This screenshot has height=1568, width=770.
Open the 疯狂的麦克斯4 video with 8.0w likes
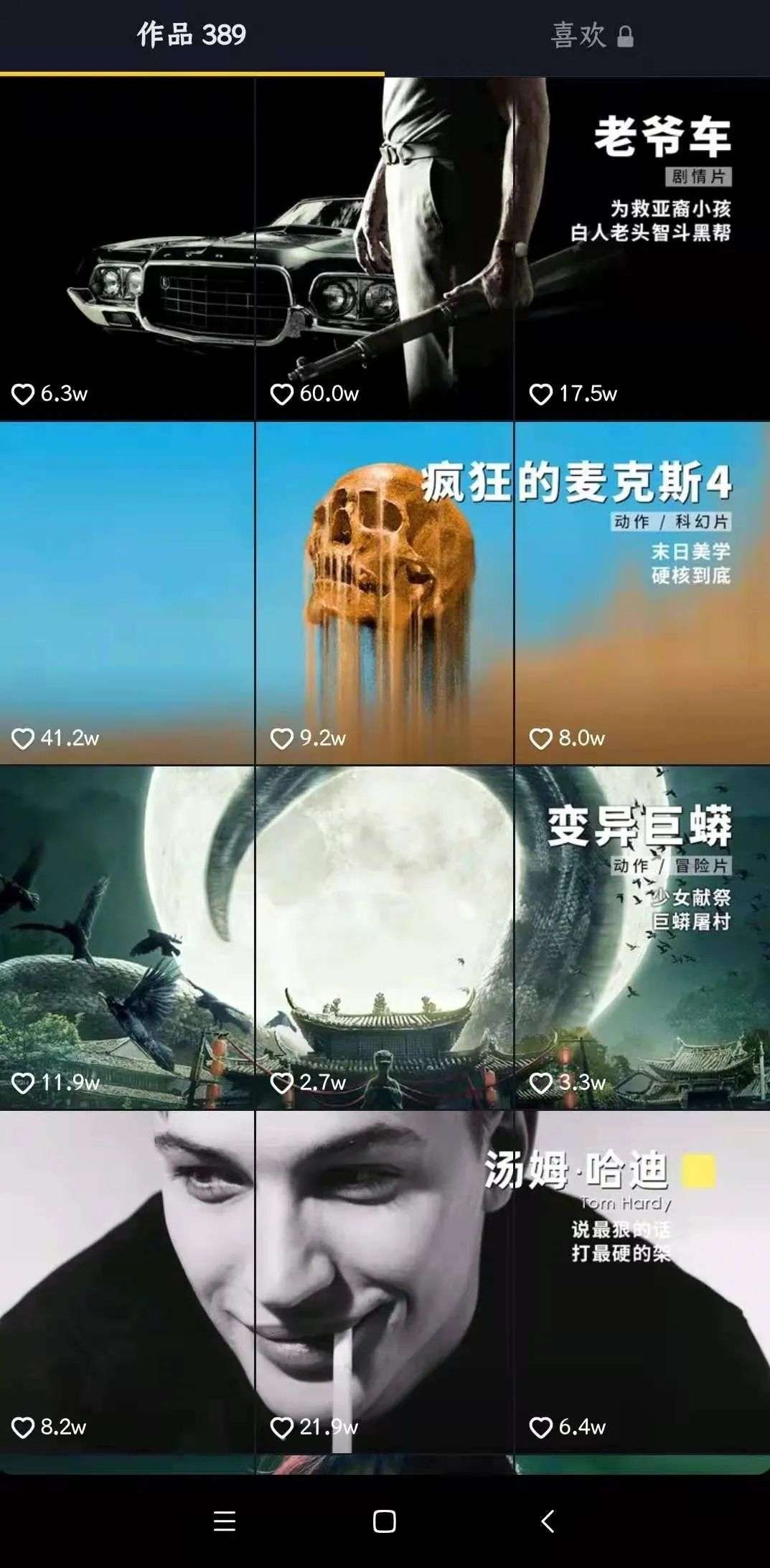642,592
